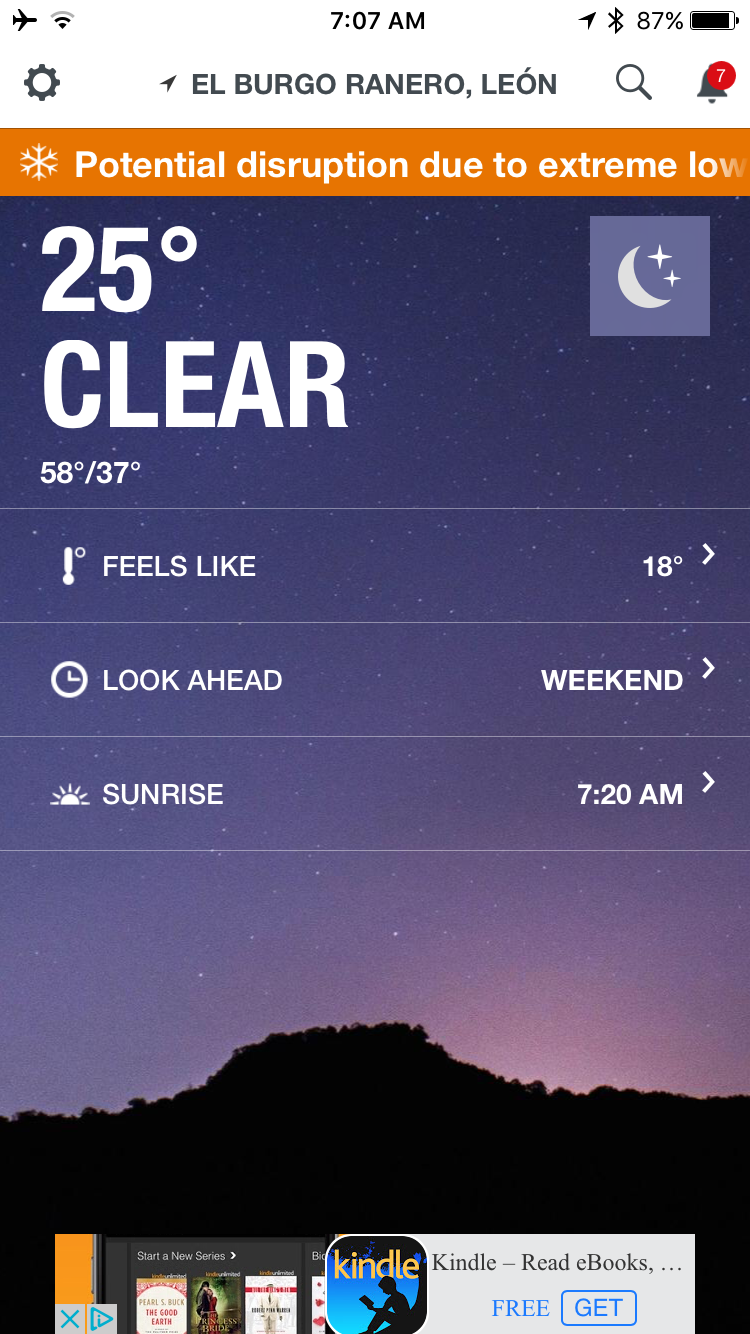Tap the El Burgo Ranero location title

coord(360,84)
